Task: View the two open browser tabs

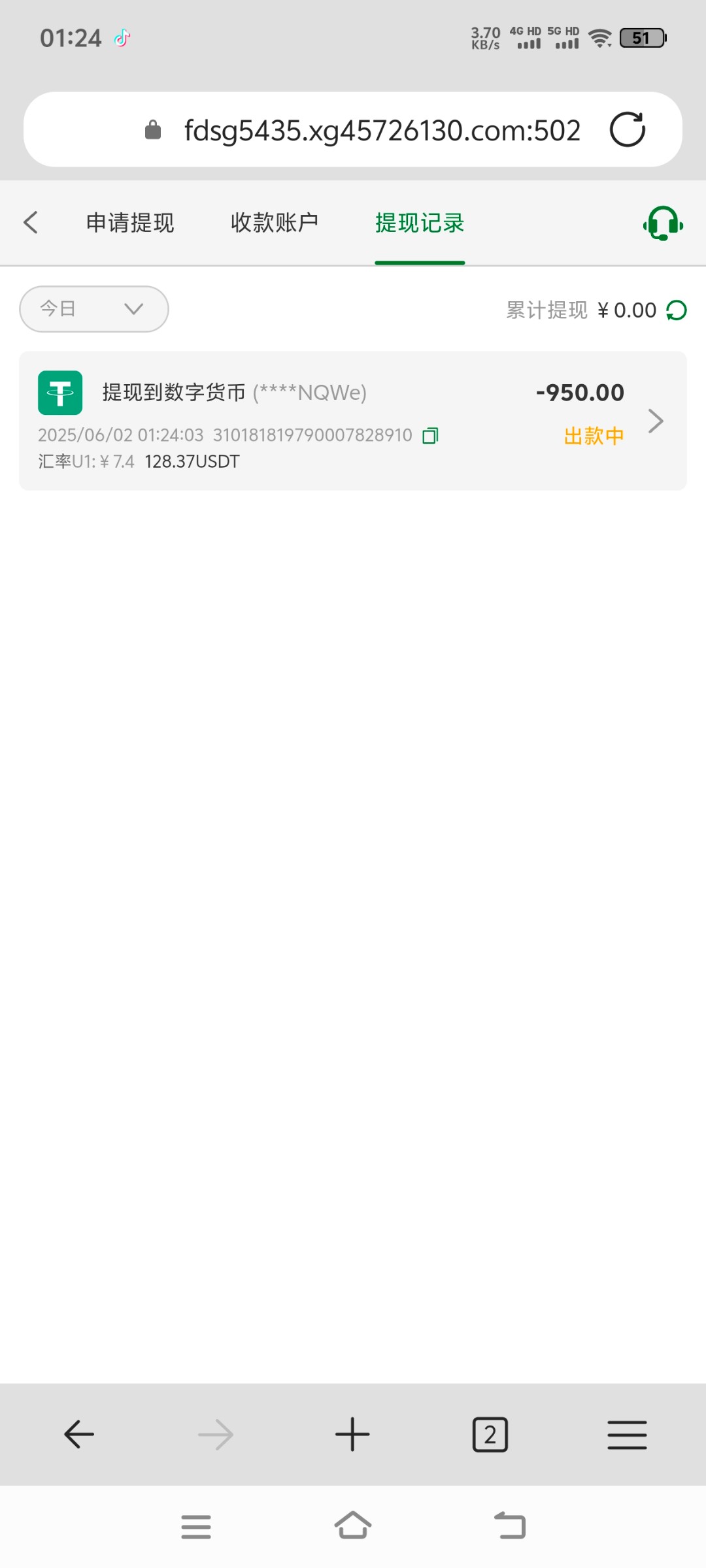Action: pos(490,1435)
